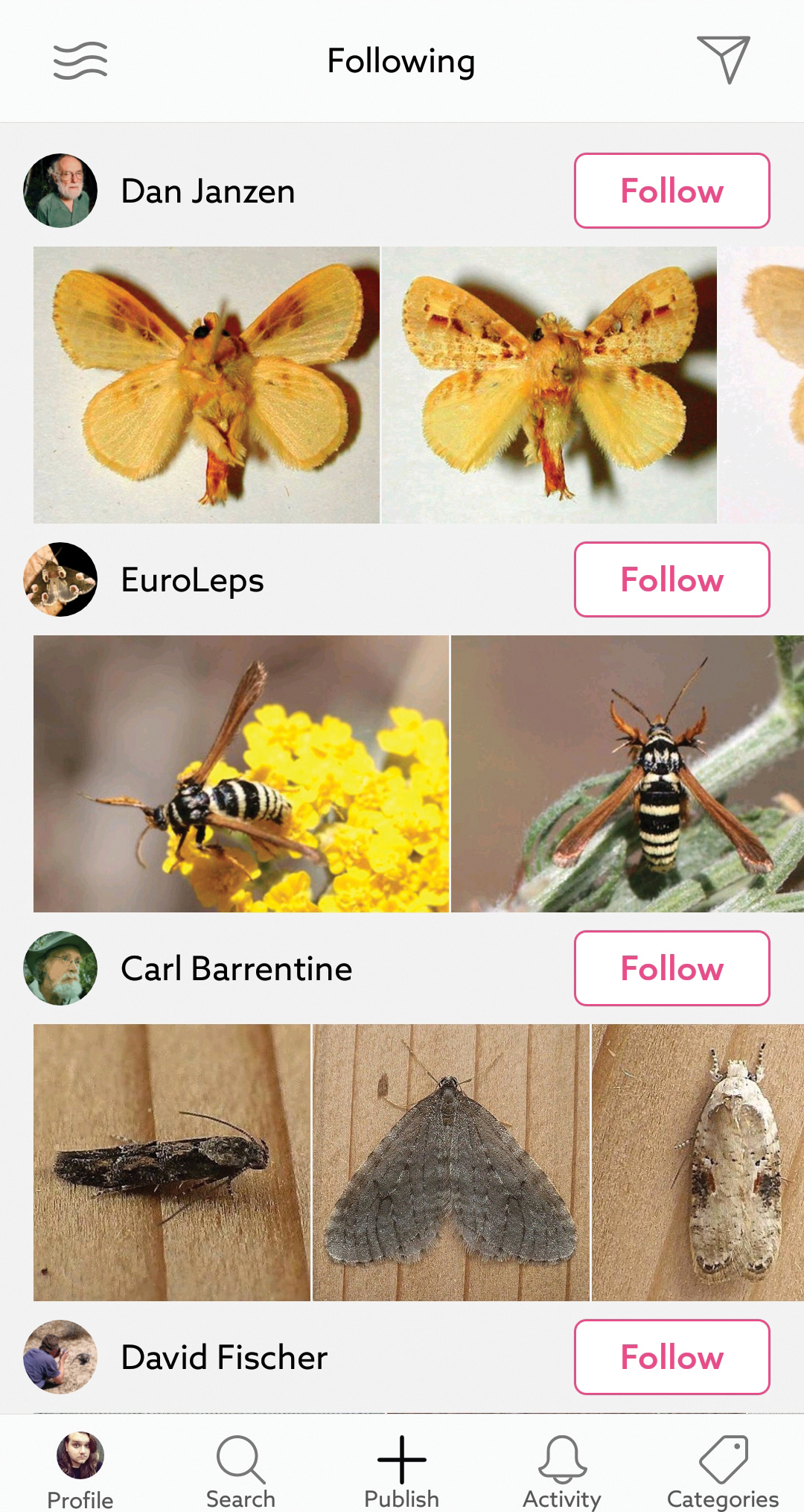
Task: Follow David Fischer
Action: 671,1357
